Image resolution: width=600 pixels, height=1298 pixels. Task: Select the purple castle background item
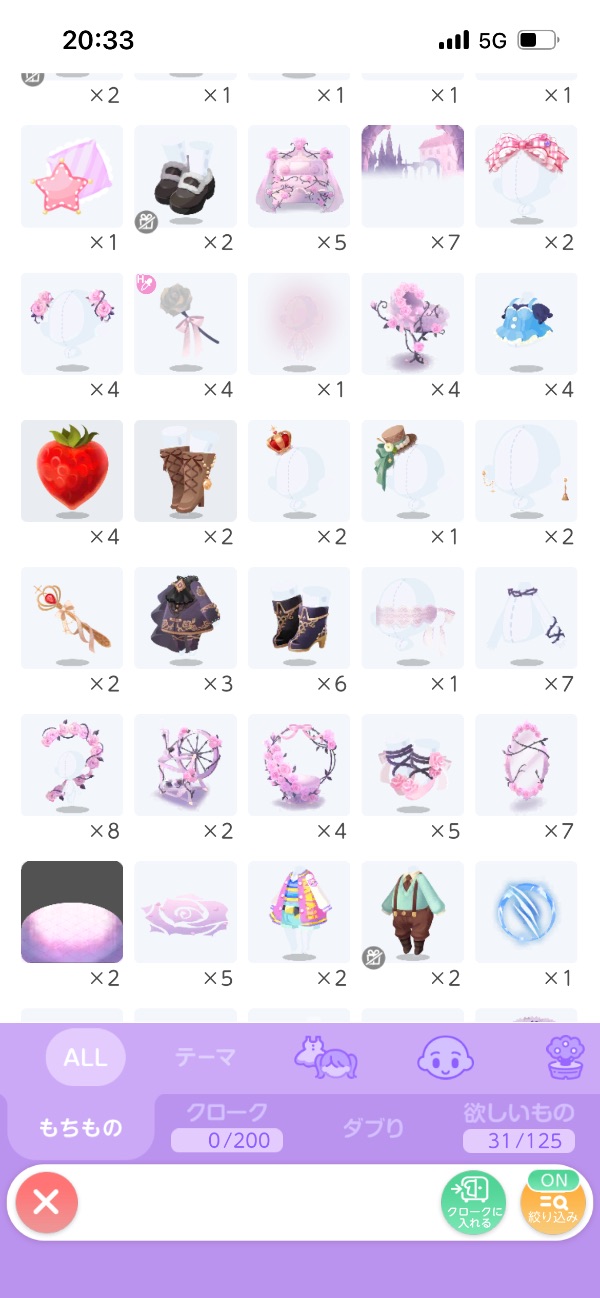[413, 176]
